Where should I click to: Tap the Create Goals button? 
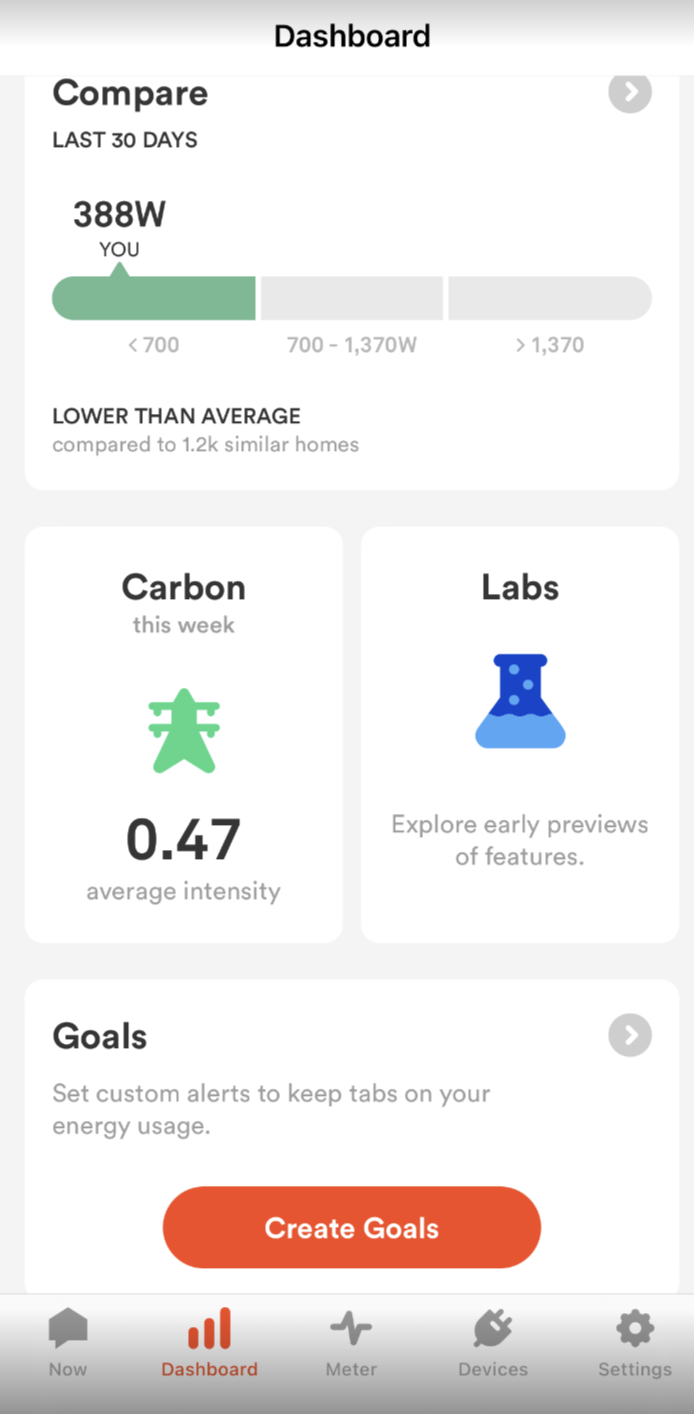click(352, 1227)
